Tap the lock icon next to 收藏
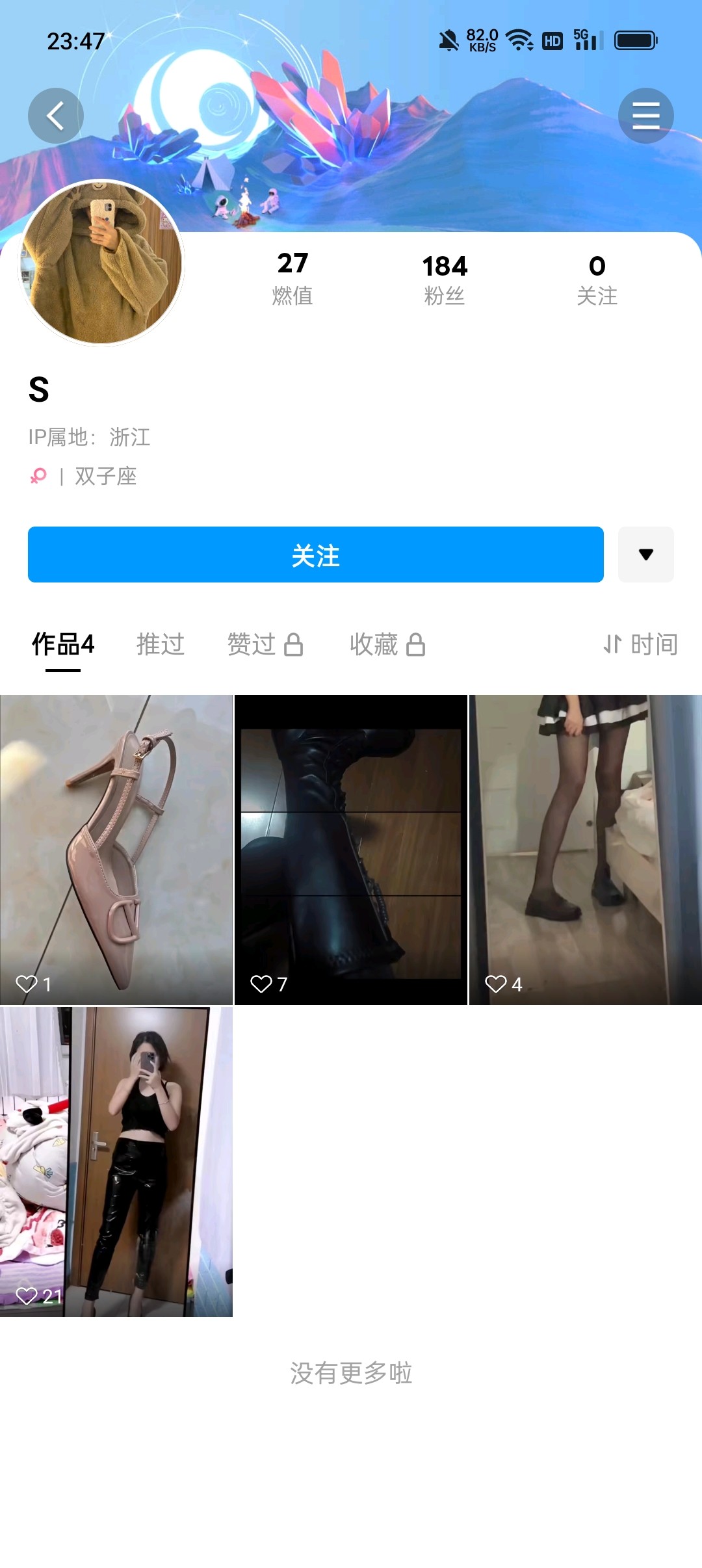 (416, 644)
